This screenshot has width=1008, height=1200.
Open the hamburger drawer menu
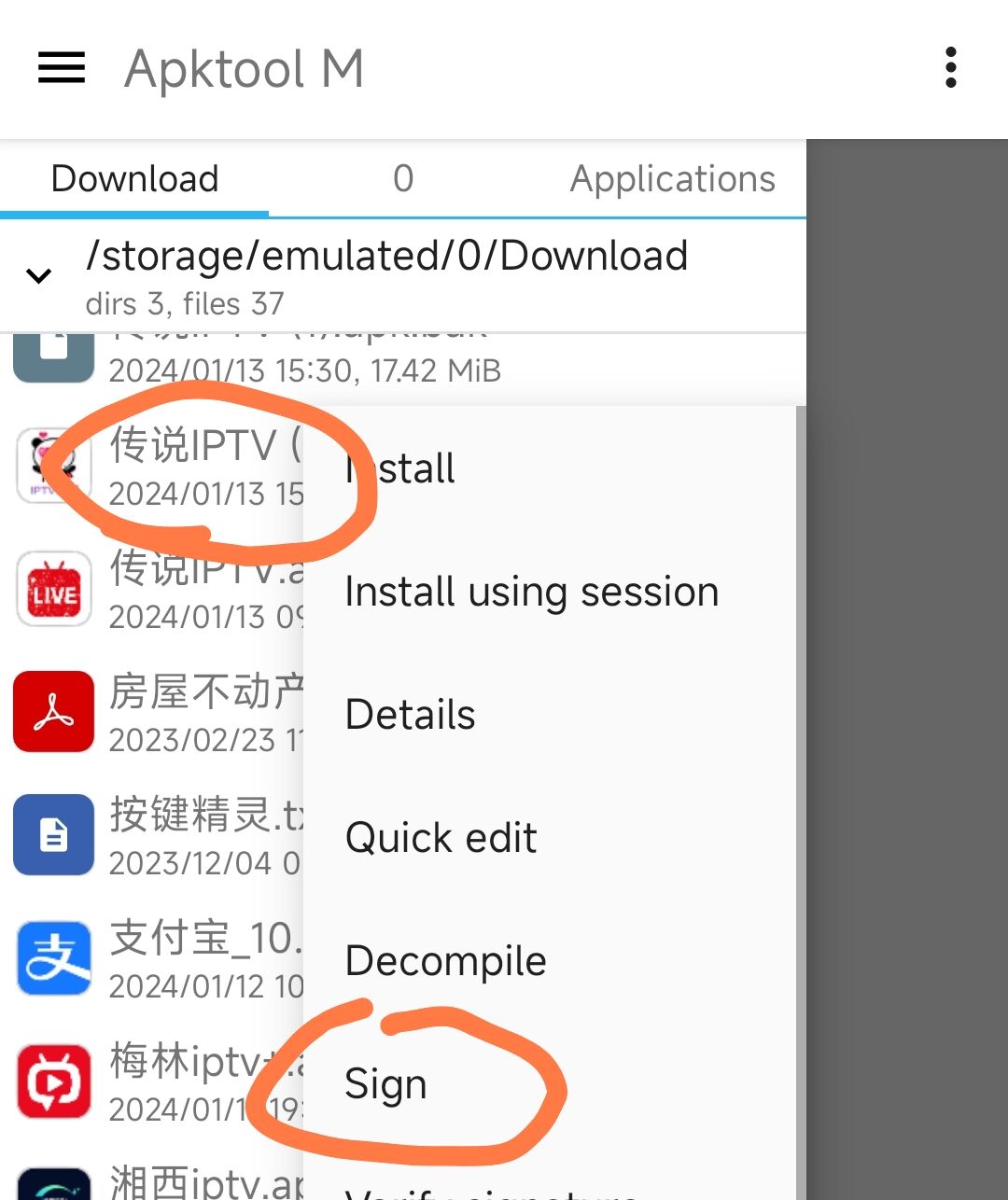click(x=62, y=68)
